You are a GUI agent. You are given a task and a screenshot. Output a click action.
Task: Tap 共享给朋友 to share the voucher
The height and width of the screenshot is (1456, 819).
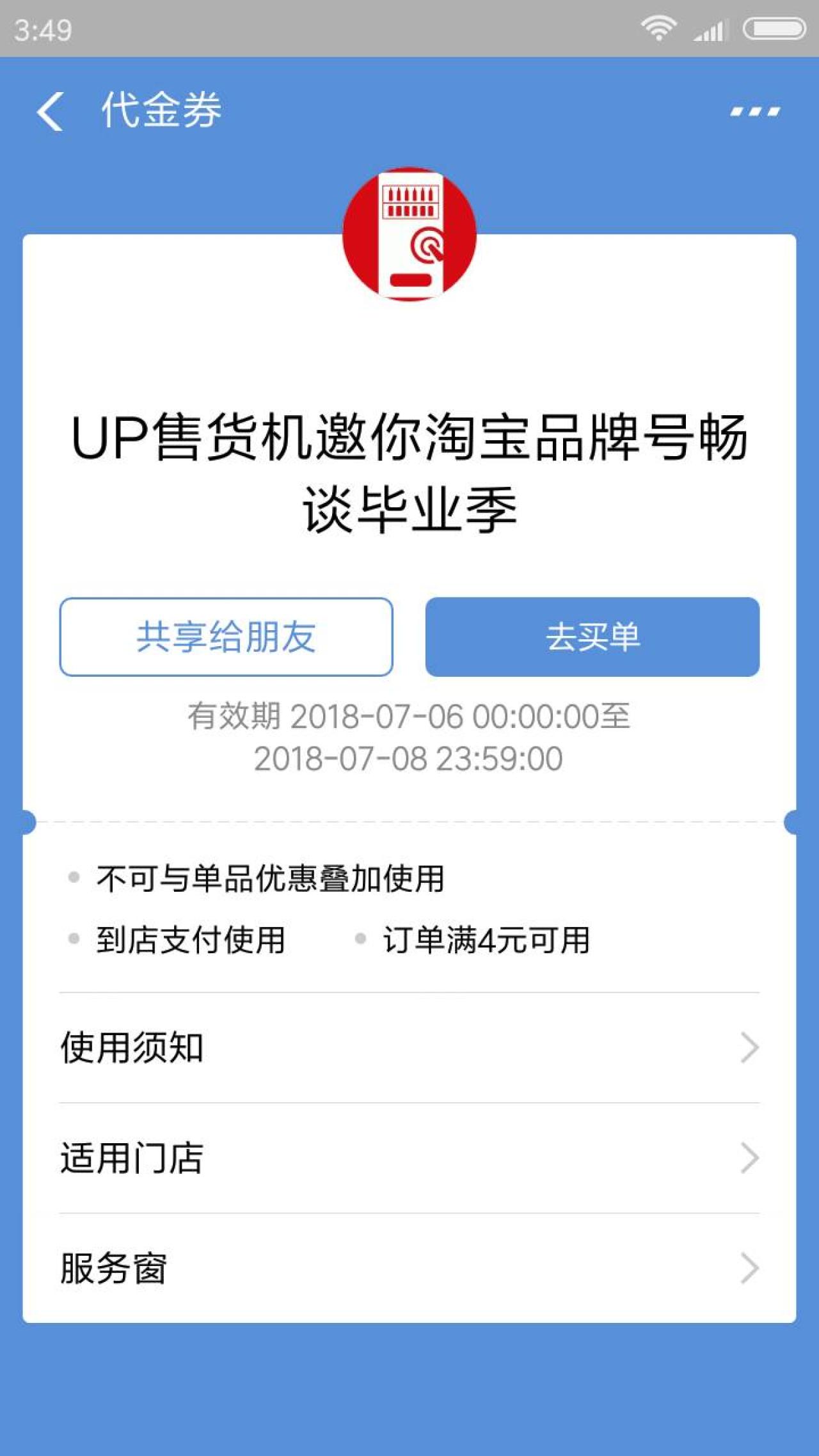pyautogui.click(x=226, y=637)
